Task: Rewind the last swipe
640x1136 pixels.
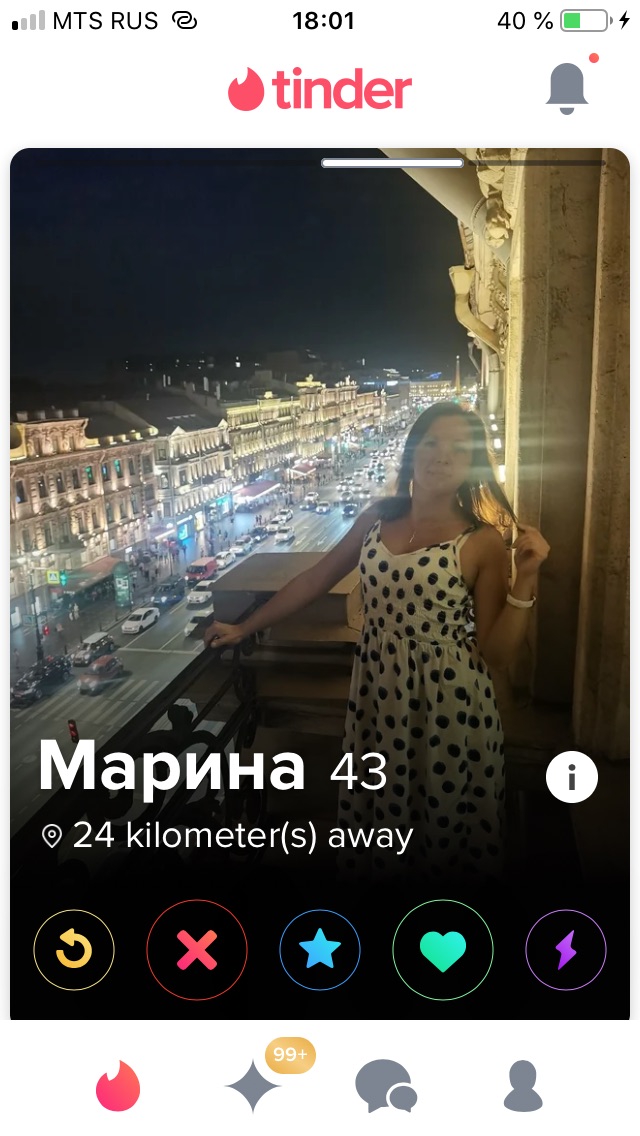Action: pyautogui.click(x=74, y=950)
